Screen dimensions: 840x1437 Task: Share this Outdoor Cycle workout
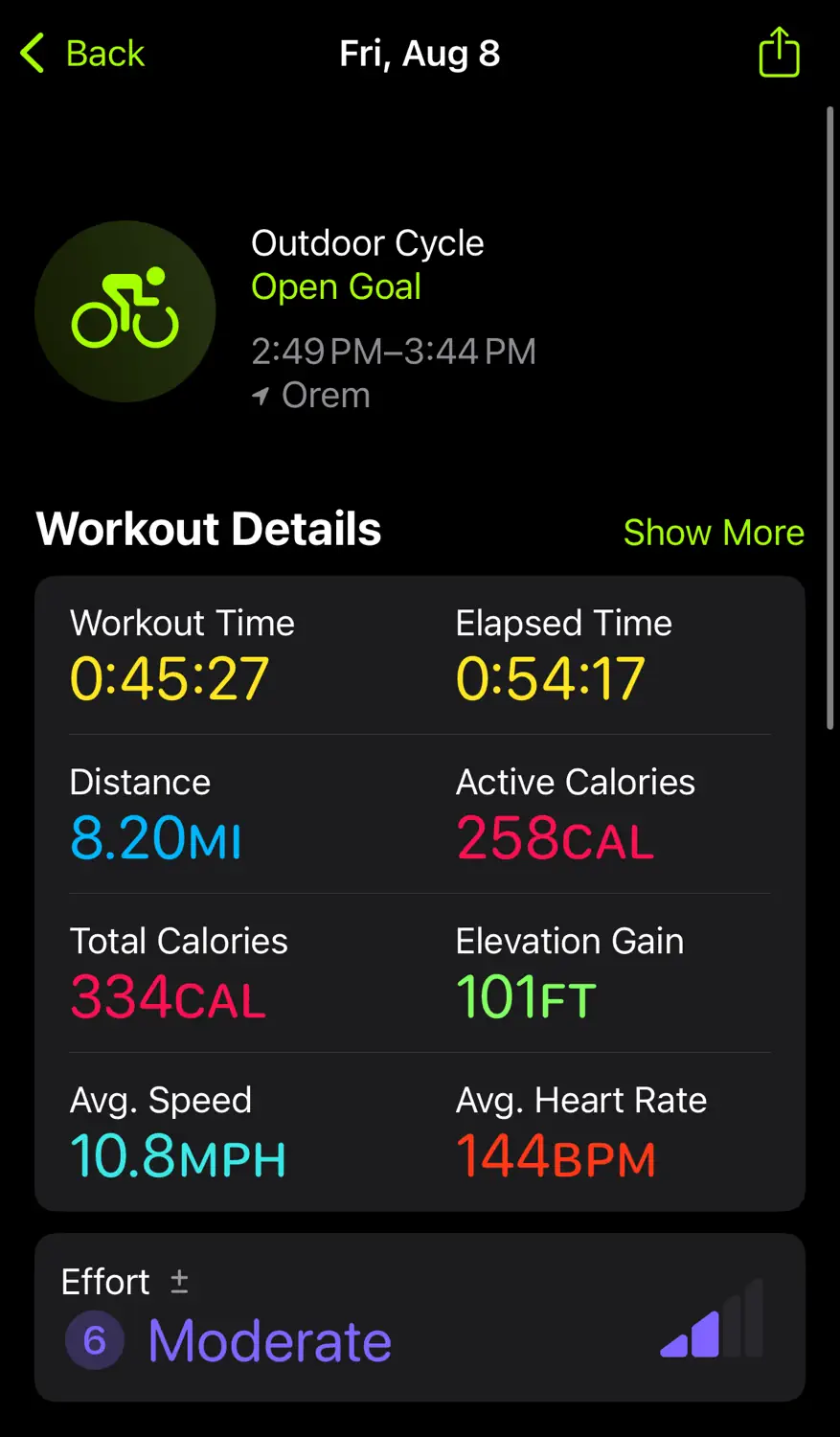[x=779, y=53]
